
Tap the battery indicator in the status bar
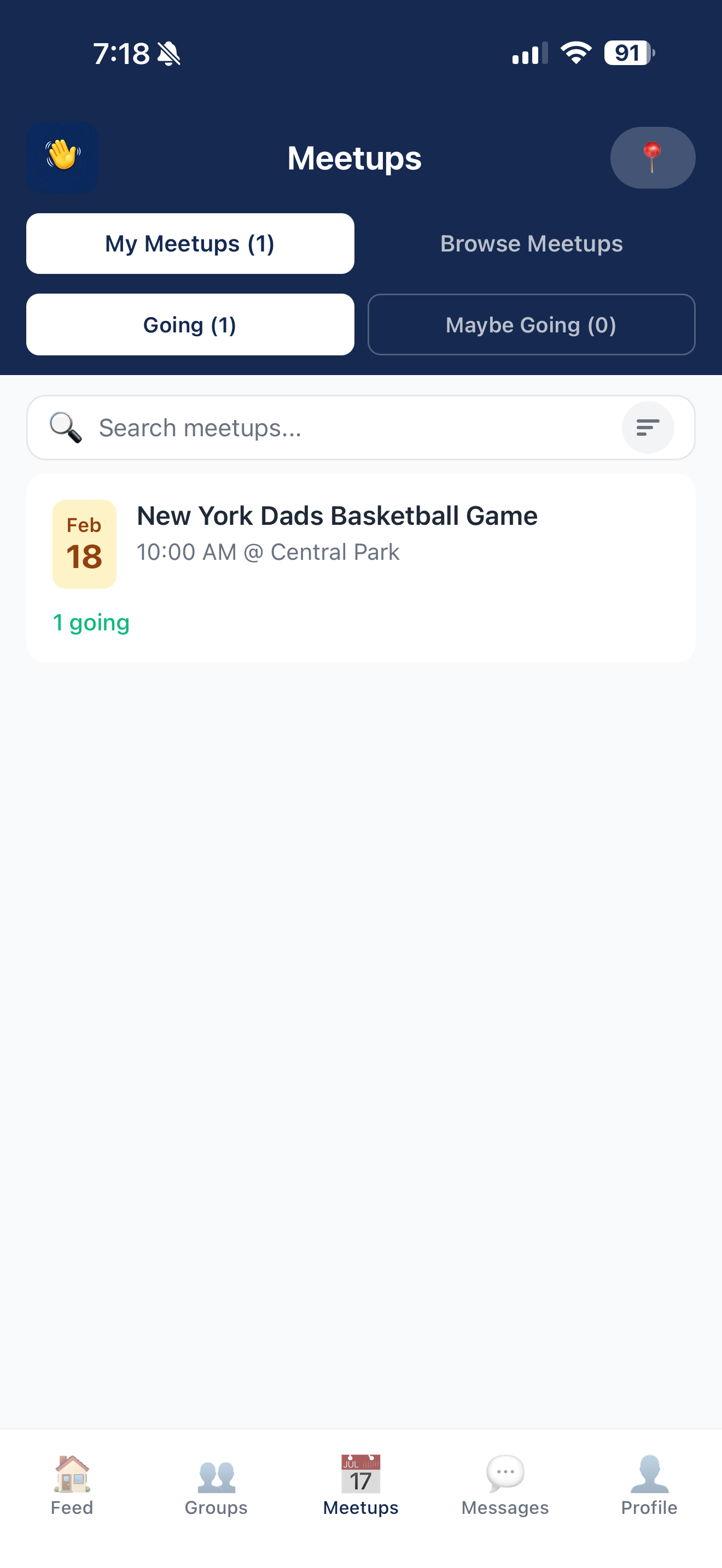point(626,54)
